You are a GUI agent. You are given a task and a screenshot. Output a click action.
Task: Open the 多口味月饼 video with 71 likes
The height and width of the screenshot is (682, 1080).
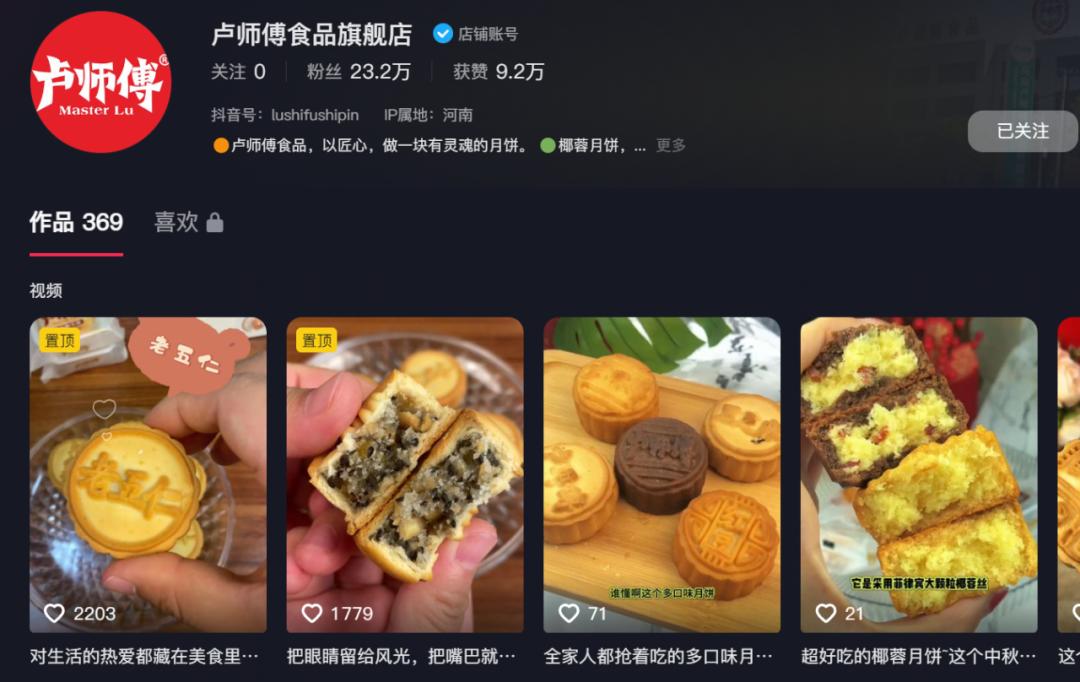[x=661, y=474]
